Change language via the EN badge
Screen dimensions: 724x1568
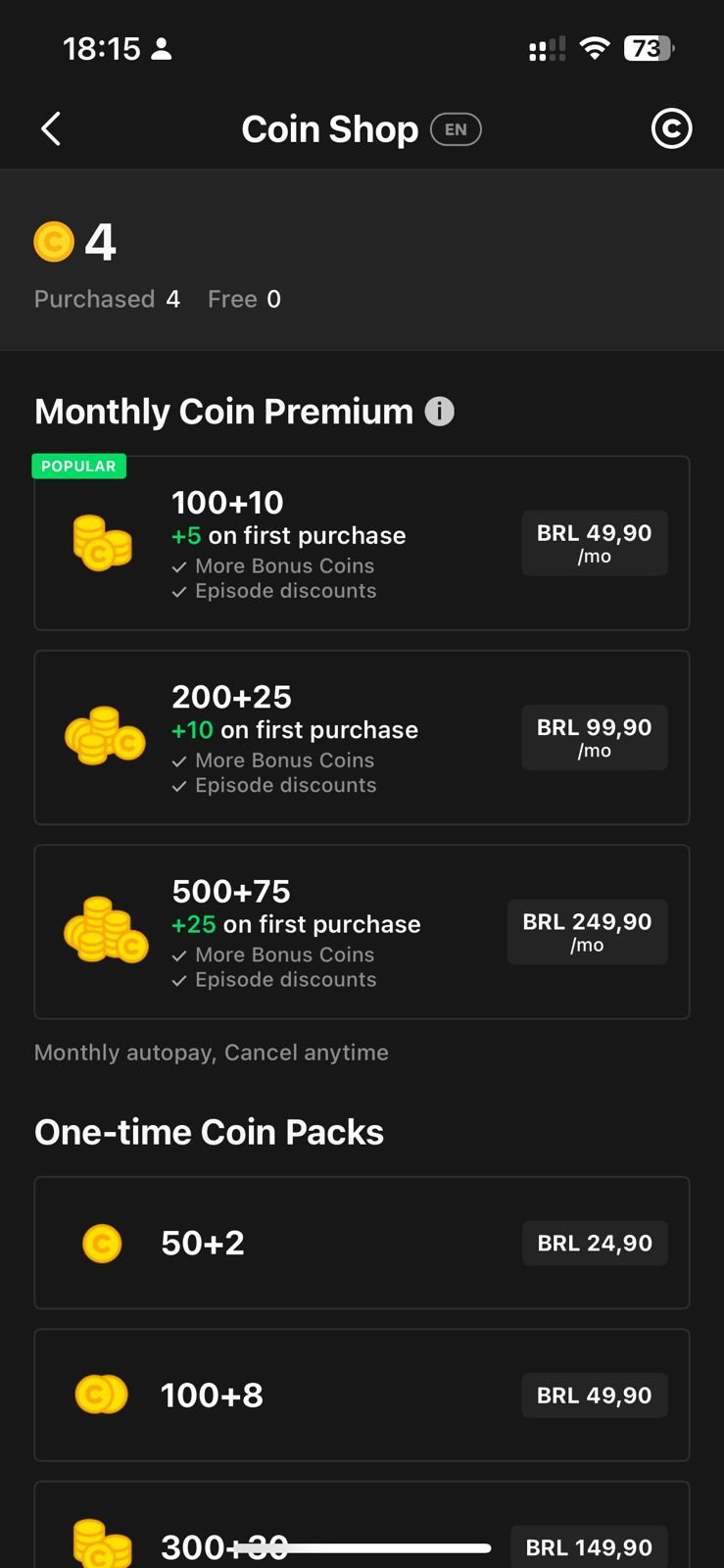pos(457,129)
